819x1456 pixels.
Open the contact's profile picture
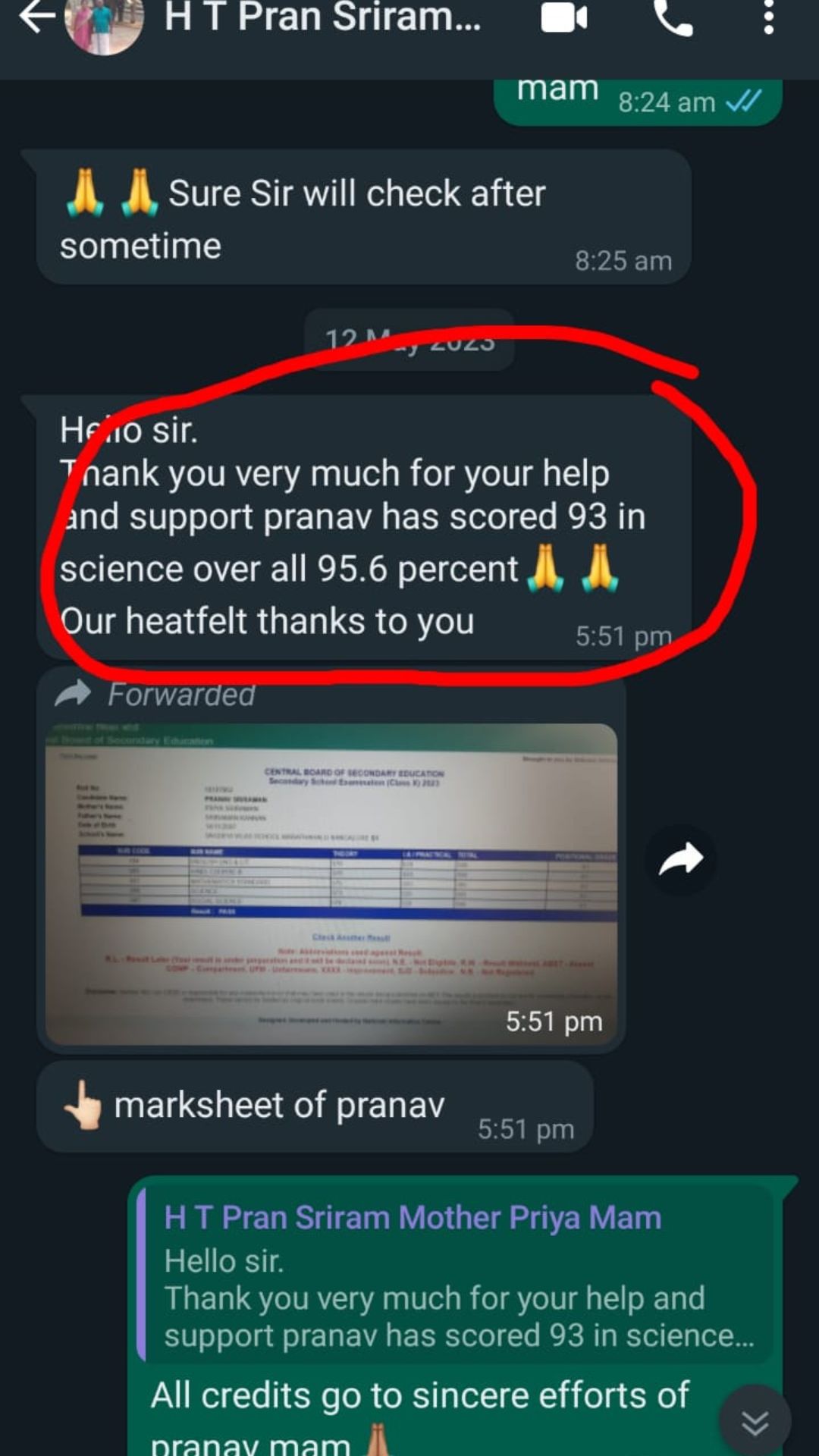(x=105, y=23)
